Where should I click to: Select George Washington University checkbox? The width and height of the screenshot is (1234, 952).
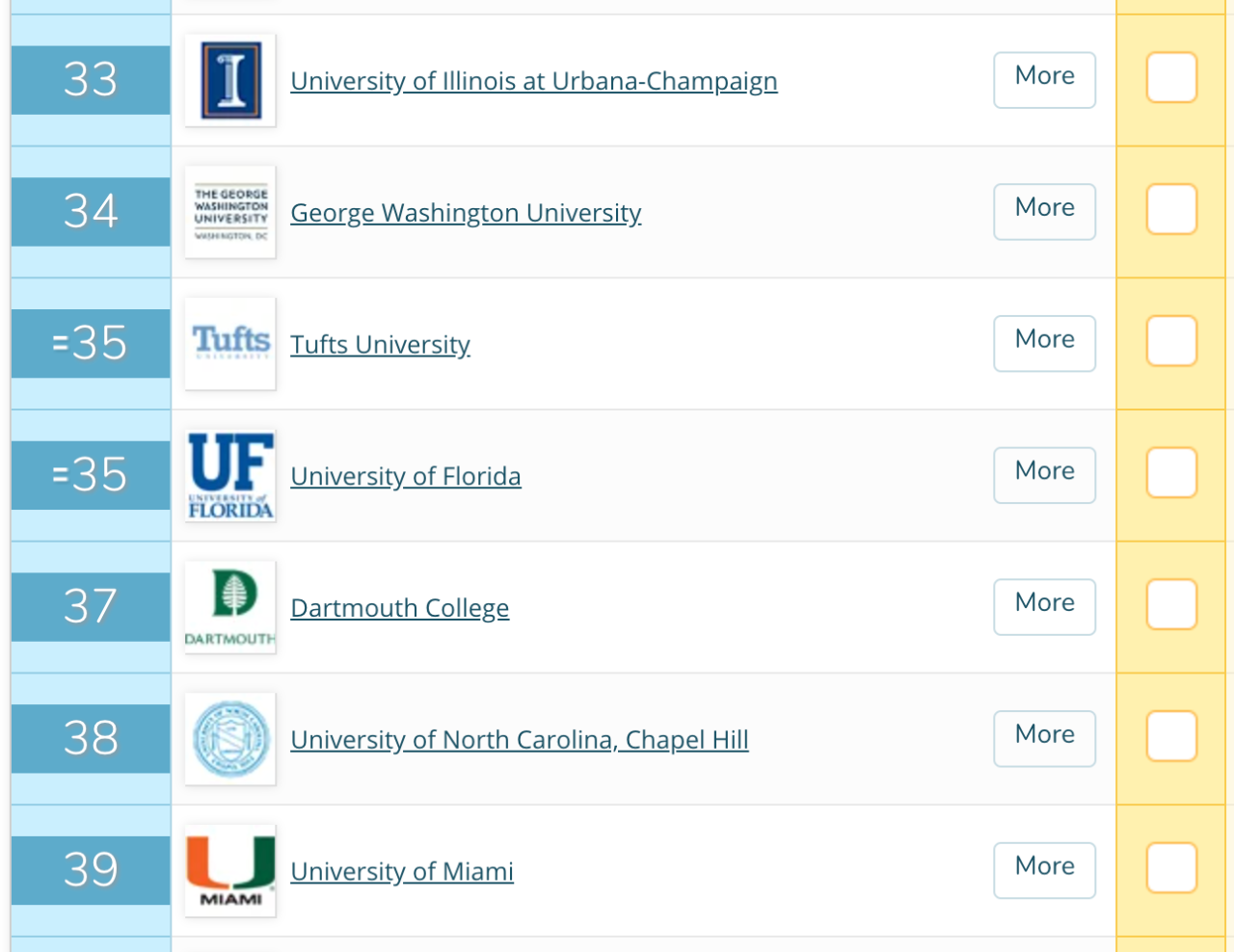[x=1171, y=209]
